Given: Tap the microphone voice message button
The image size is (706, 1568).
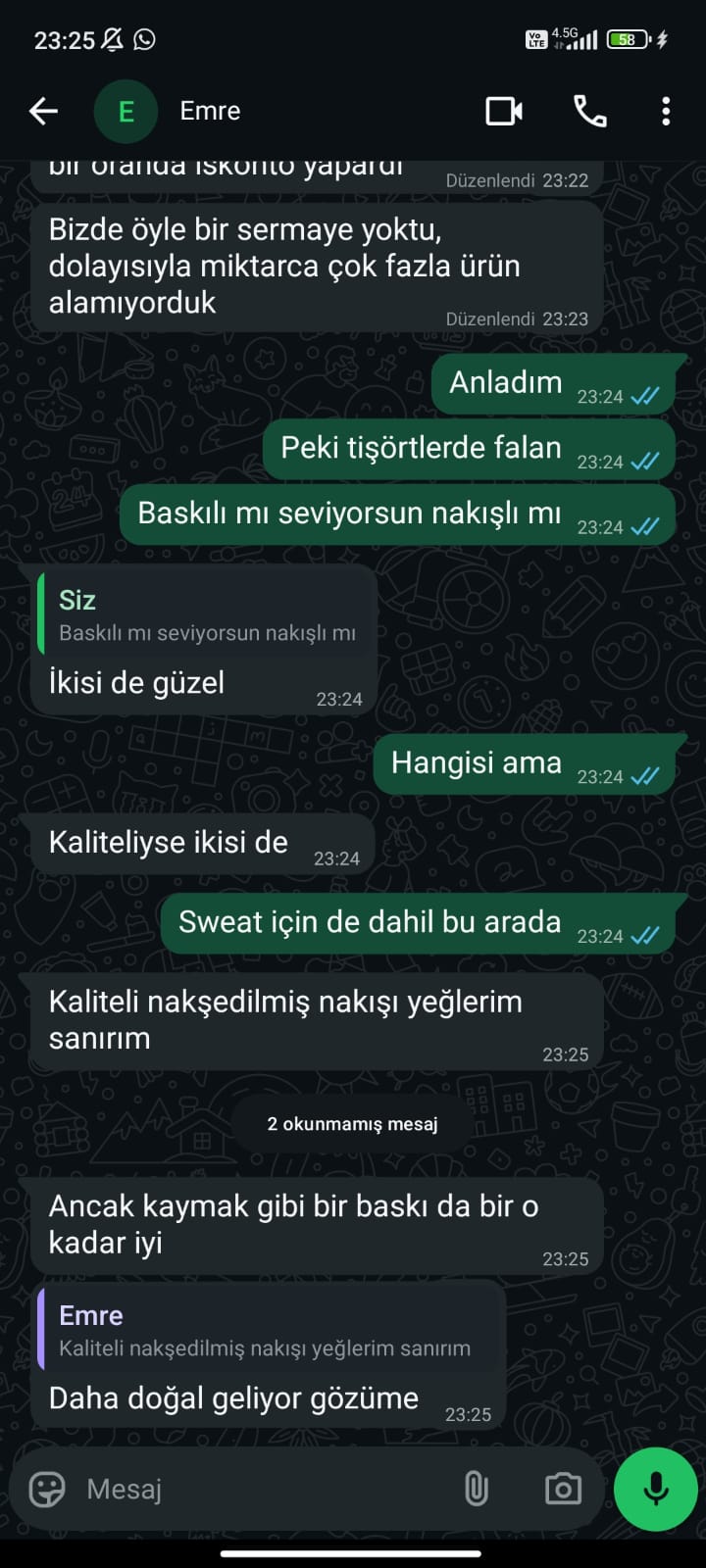Looking at the screenshot, I should point(655,1490).
